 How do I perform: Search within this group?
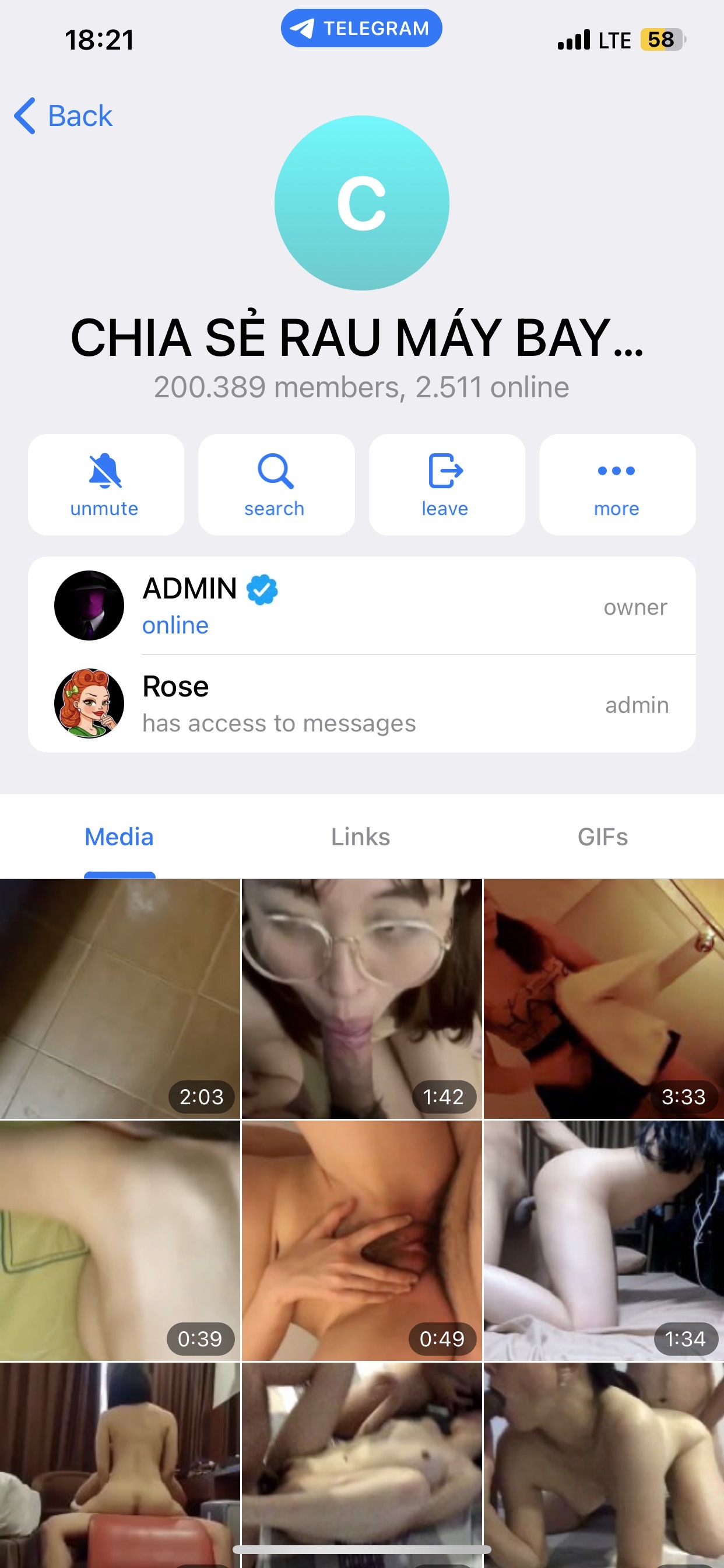276,485
